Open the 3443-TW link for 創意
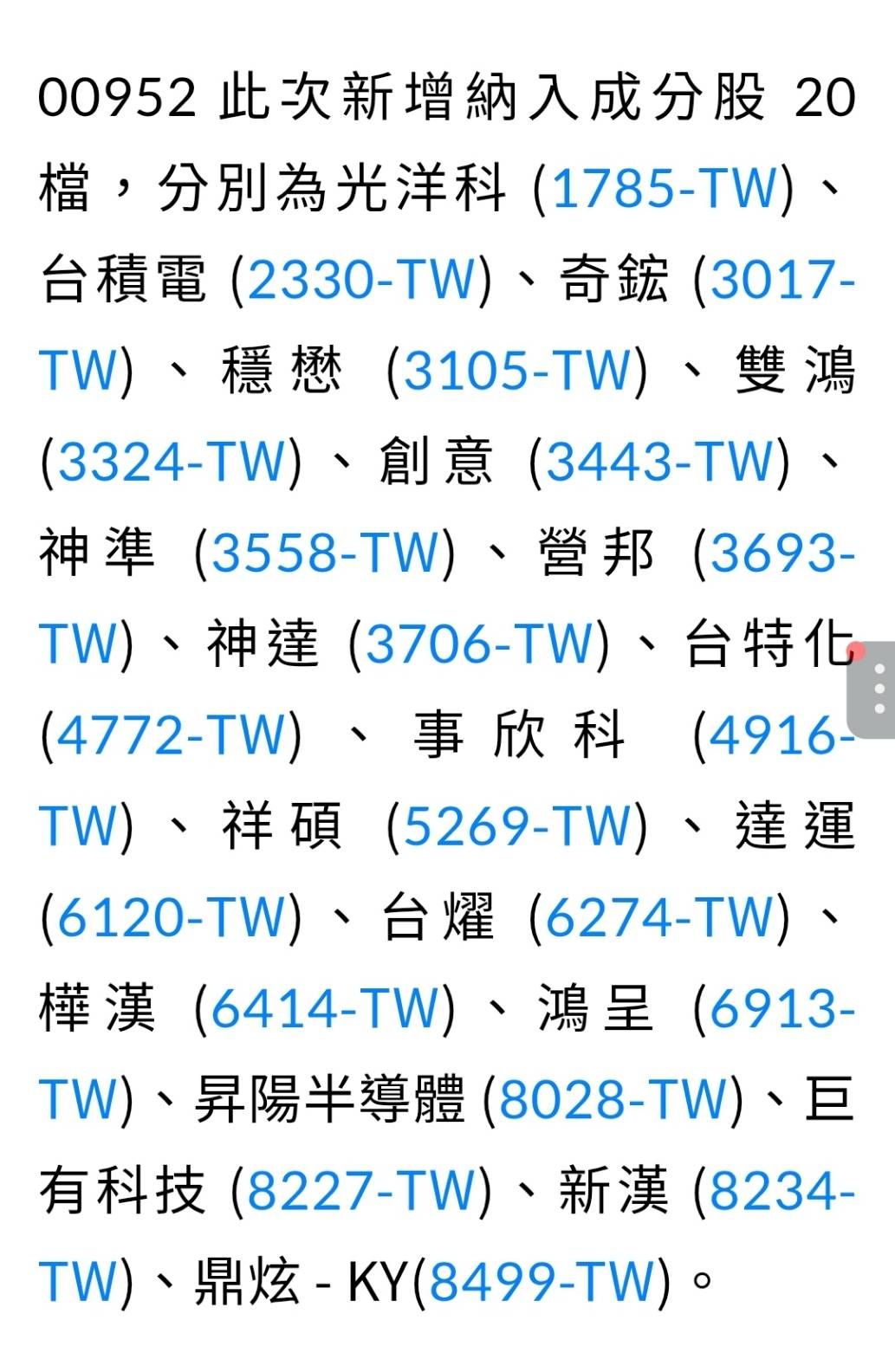 (x=659, y=462)
